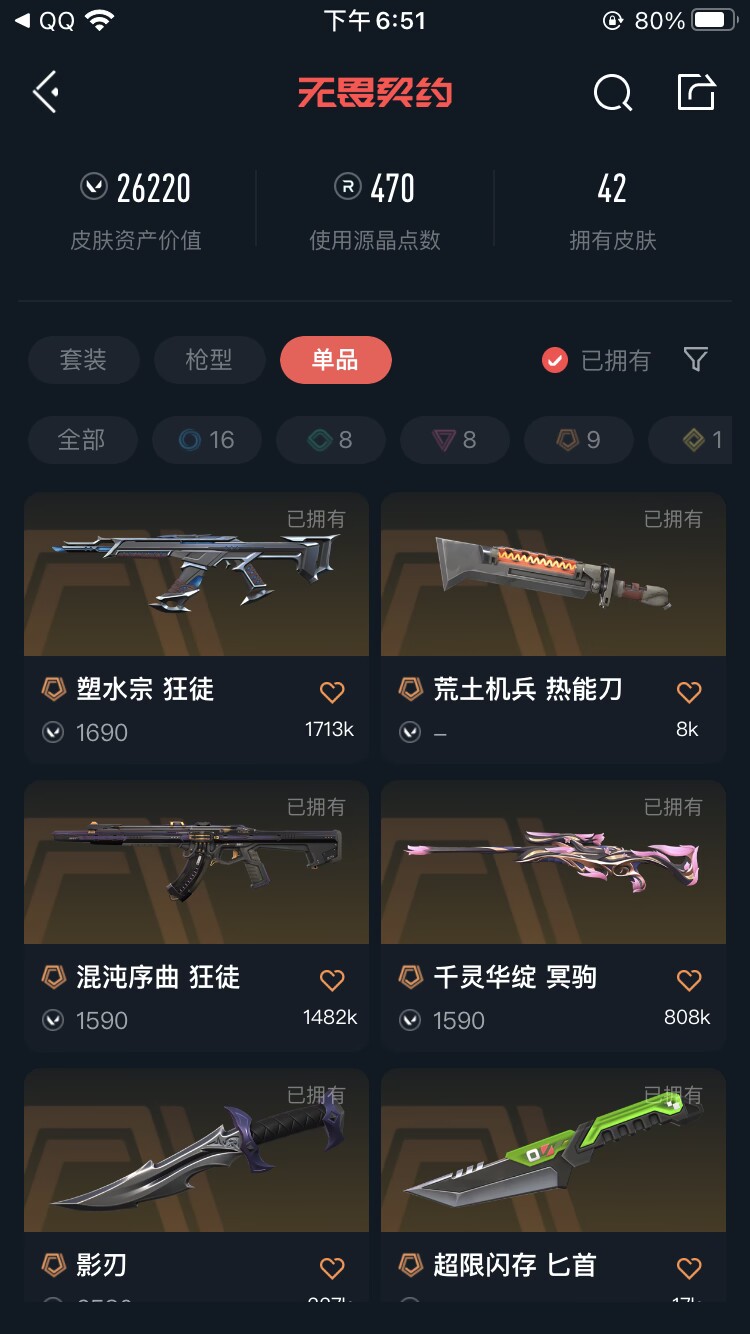Switch to the 套装 tab

(83, 360)
